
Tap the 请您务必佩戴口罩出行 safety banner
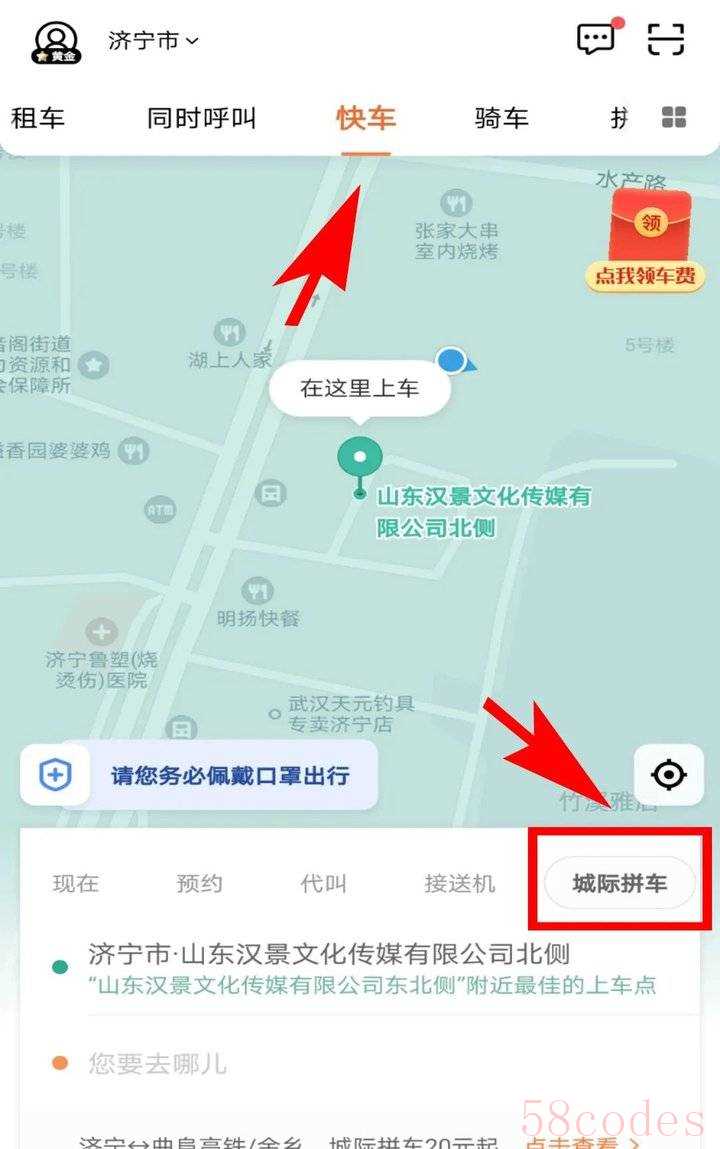tap(200, 775)
